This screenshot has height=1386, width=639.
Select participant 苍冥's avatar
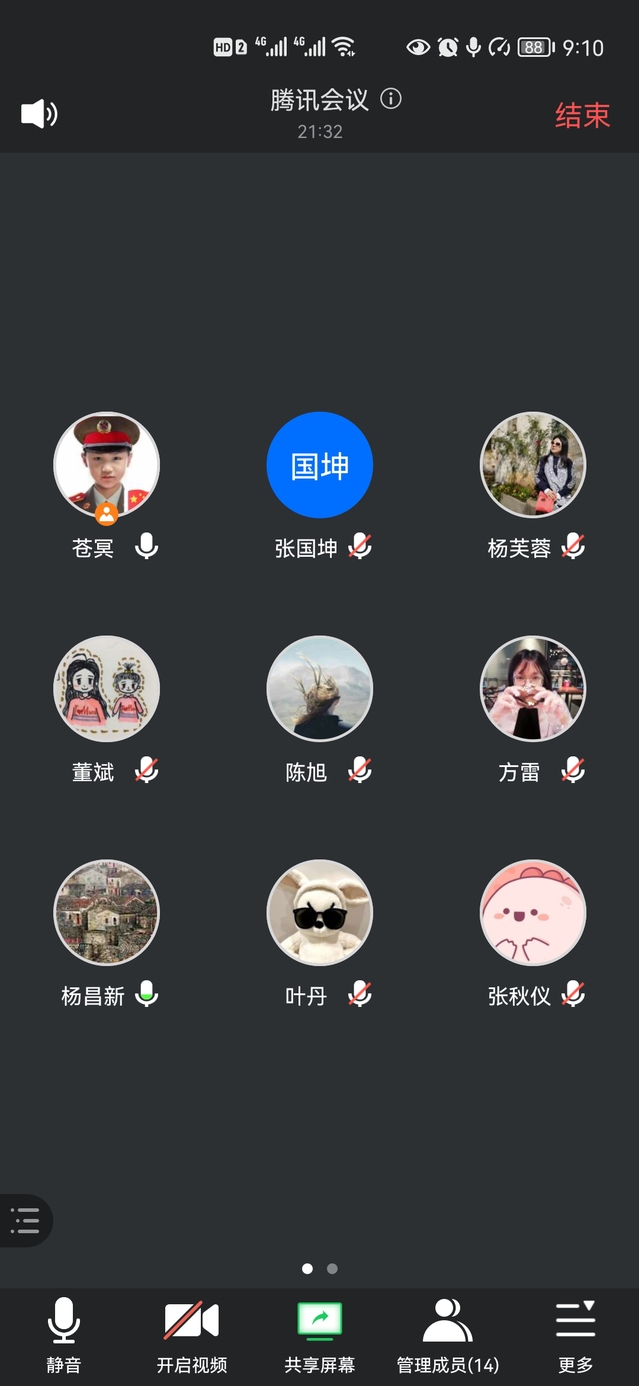tap(106, 465)
